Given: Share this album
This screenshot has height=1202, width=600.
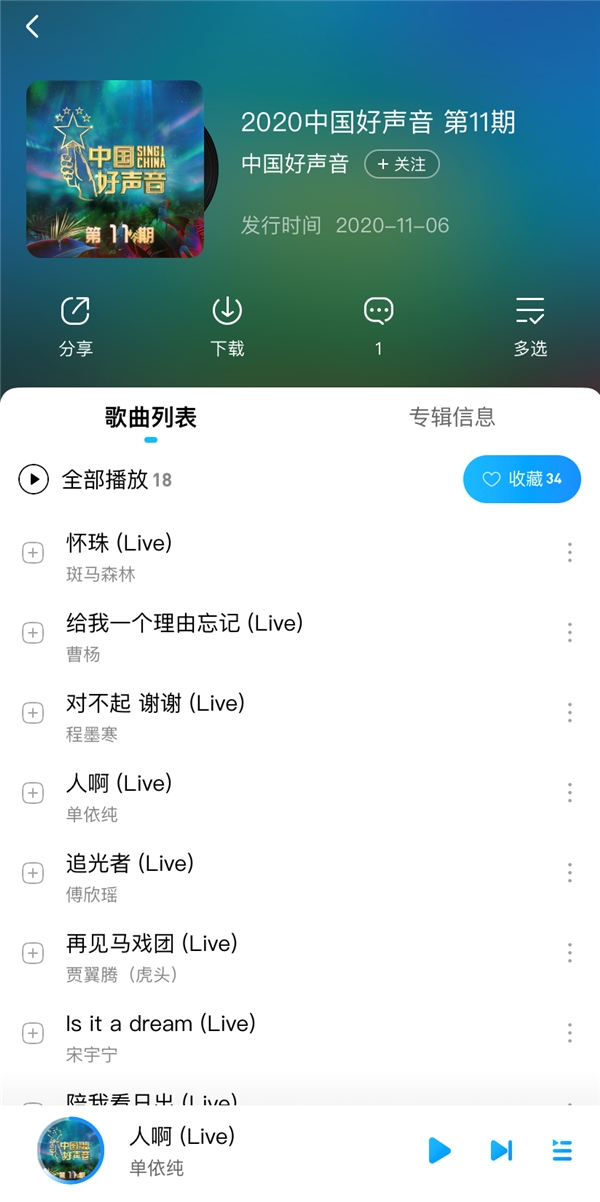Looking at the screenshot, I should pyautogui.click(x=75, y=325).
